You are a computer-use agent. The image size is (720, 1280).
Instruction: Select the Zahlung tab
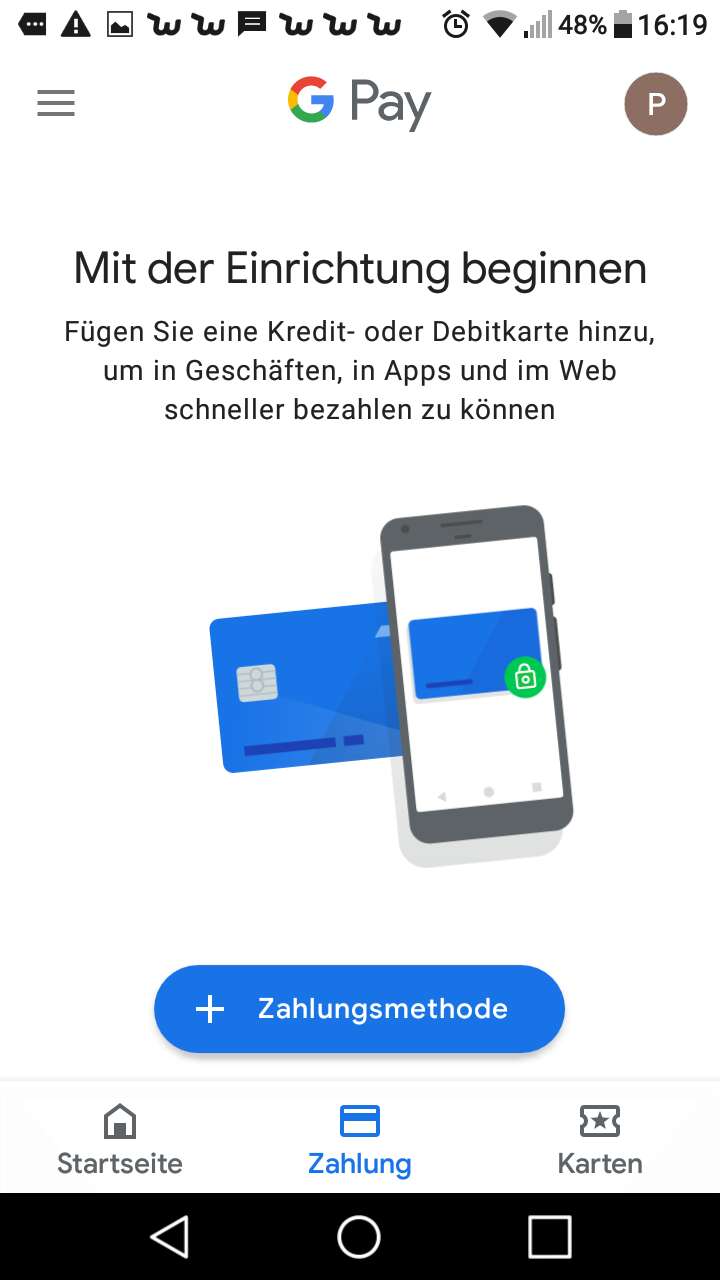360,1139
